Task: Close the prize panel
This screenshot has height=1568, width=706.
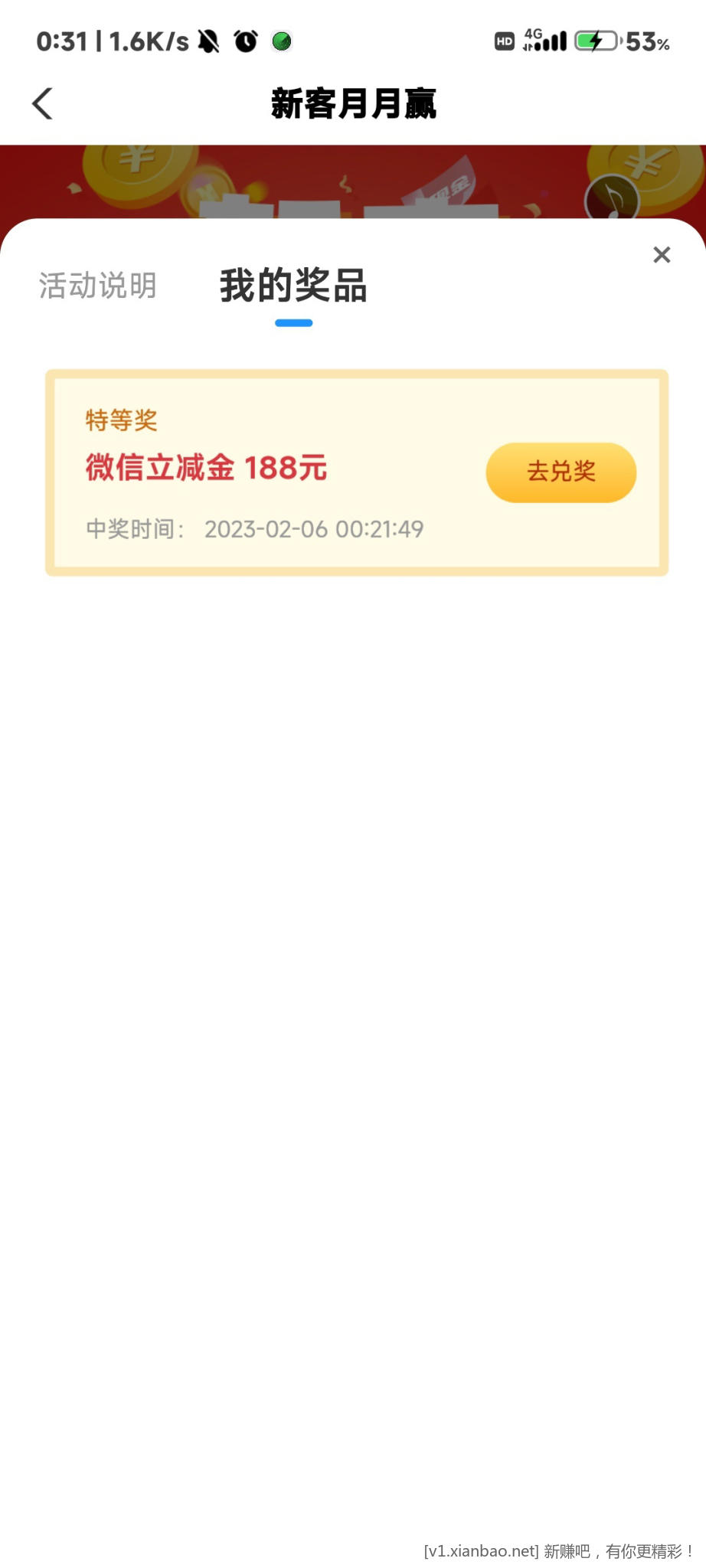Action: point(662,255)
